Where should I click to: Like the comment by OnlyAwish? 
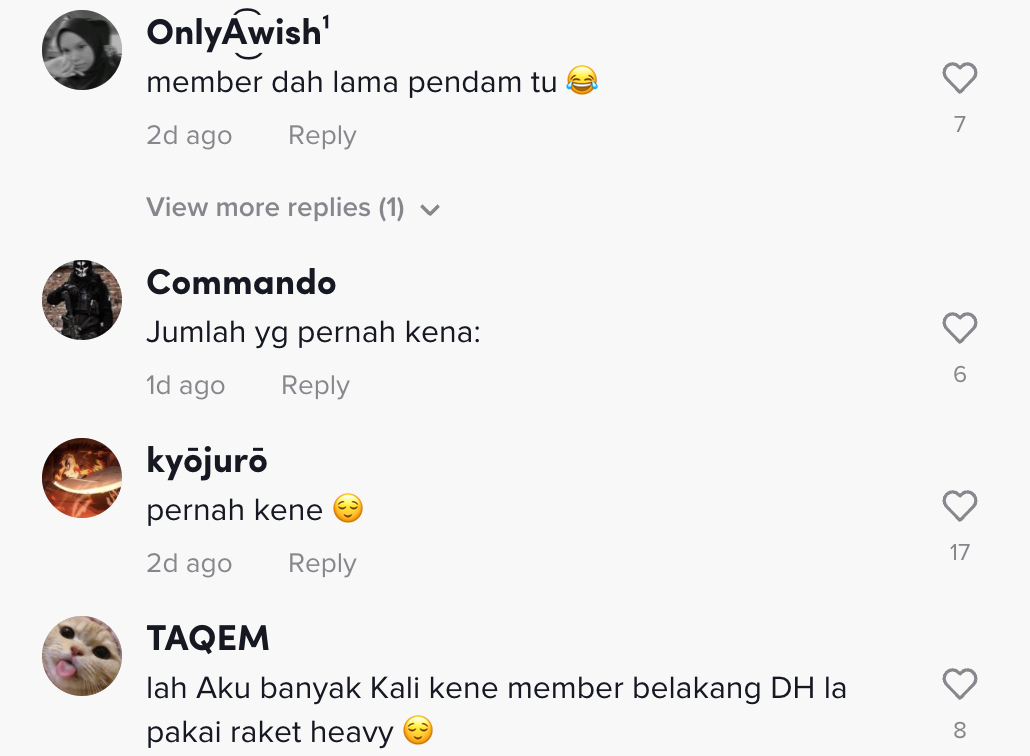pyautogui.click(x=959, y=78)
